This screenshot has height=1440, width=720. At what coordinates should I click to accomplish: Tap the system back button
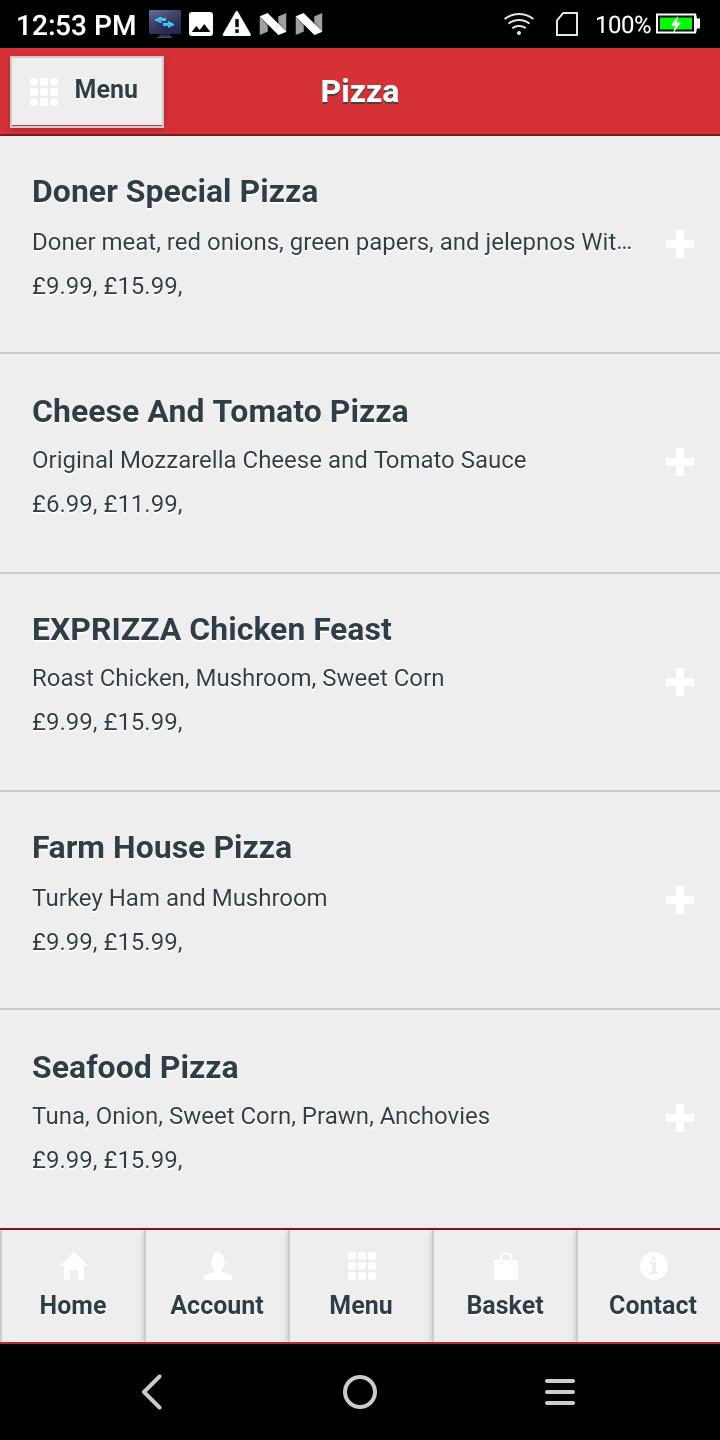pos(152,1392)
